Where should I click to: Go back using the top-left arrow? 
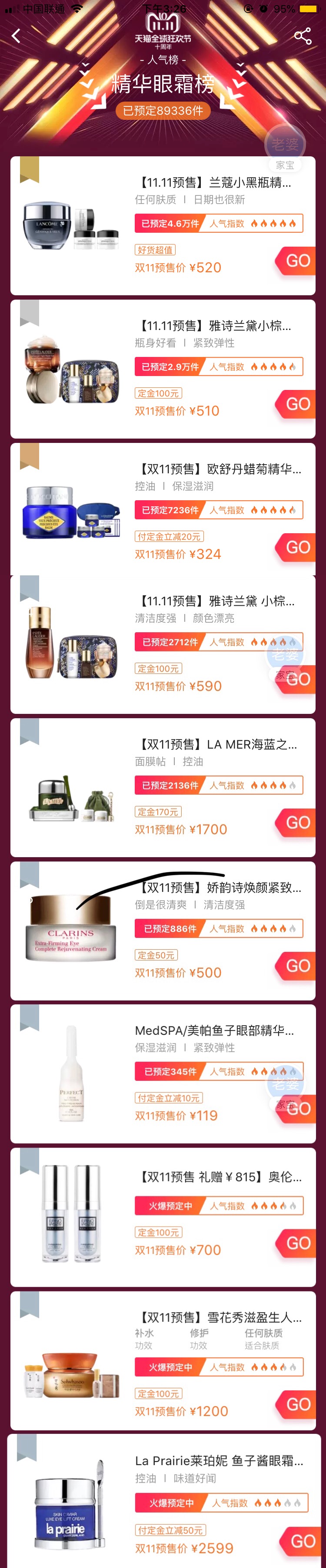pyautogui.click(x=17, y=36)
